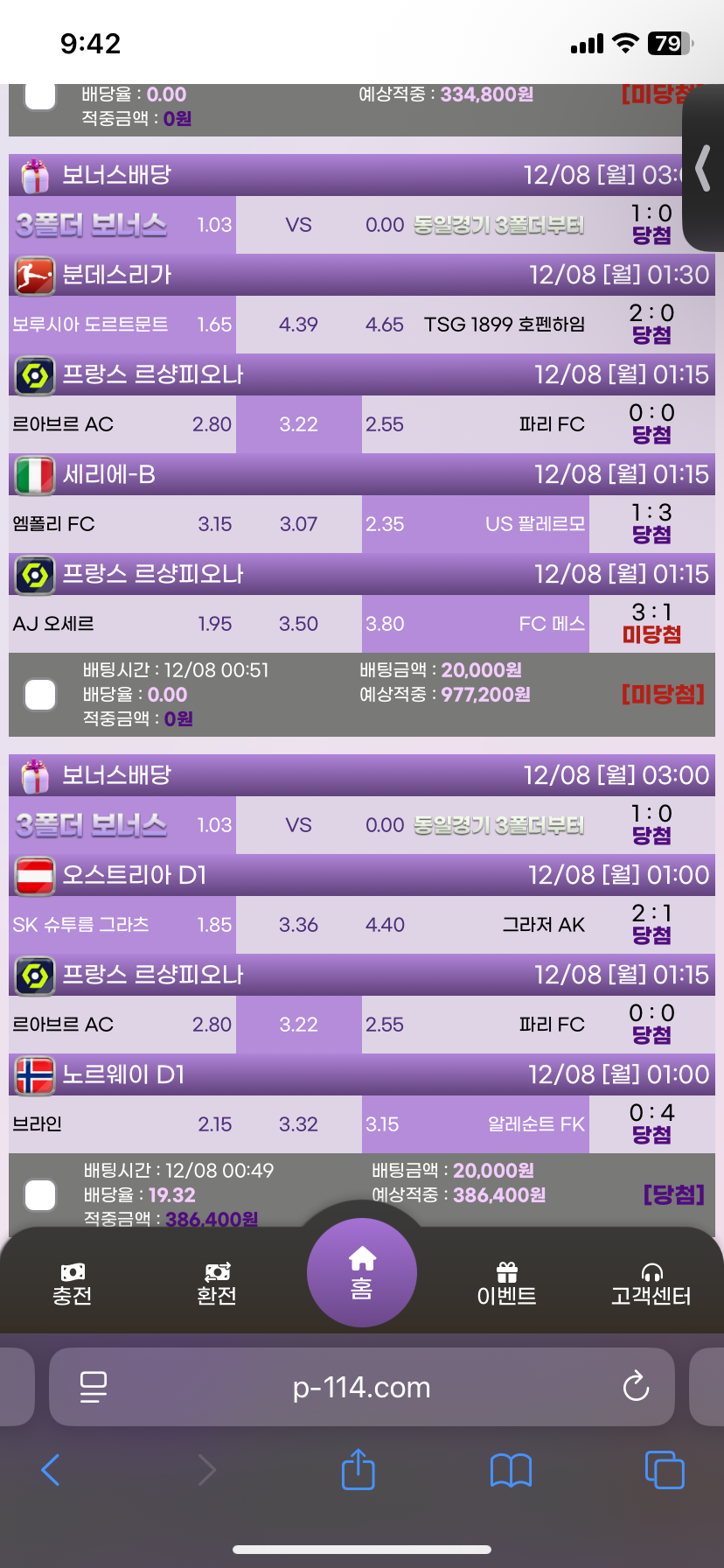
Task: Open the 이벤트 events tab
Action: point(506,1284)
